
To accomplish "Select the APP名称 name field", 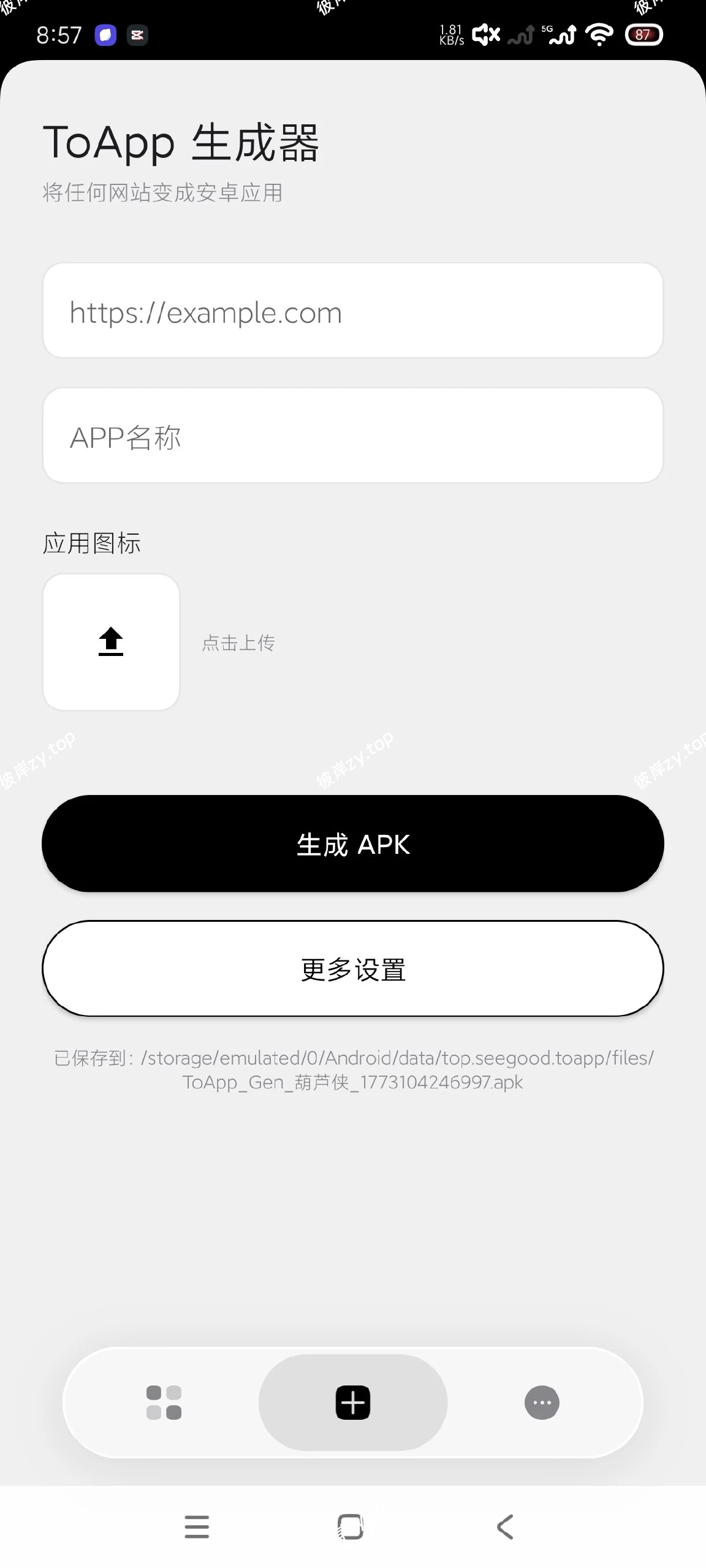I will pyautogui.click(x=352, y=435).
